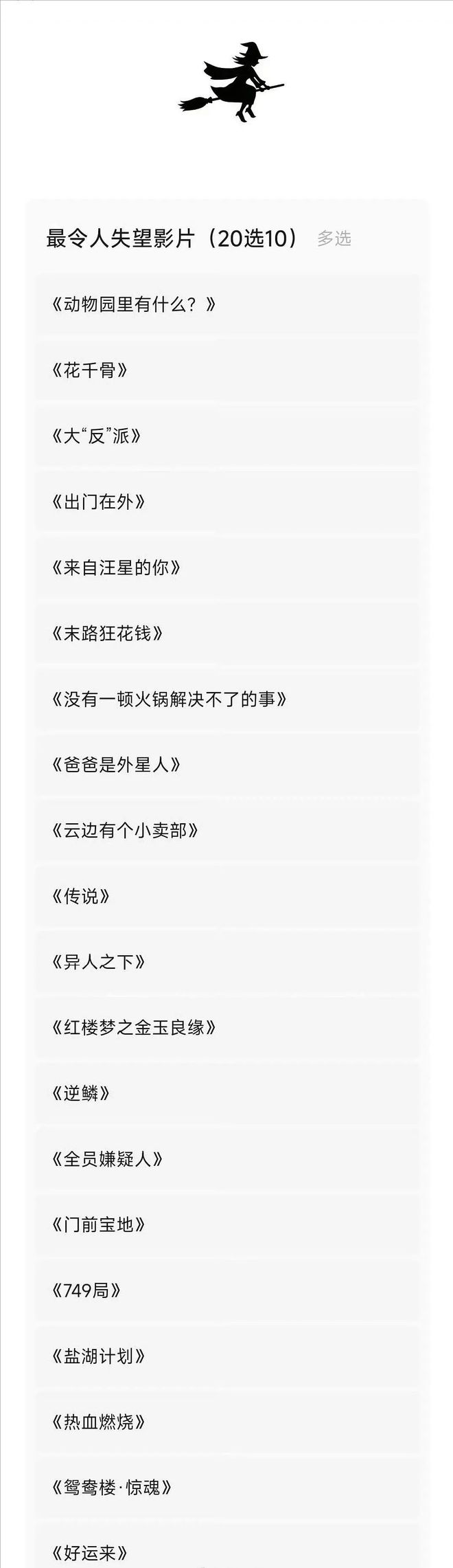
Task: Tick the 《门前宝地》 option
Action: pos(226,1224)
